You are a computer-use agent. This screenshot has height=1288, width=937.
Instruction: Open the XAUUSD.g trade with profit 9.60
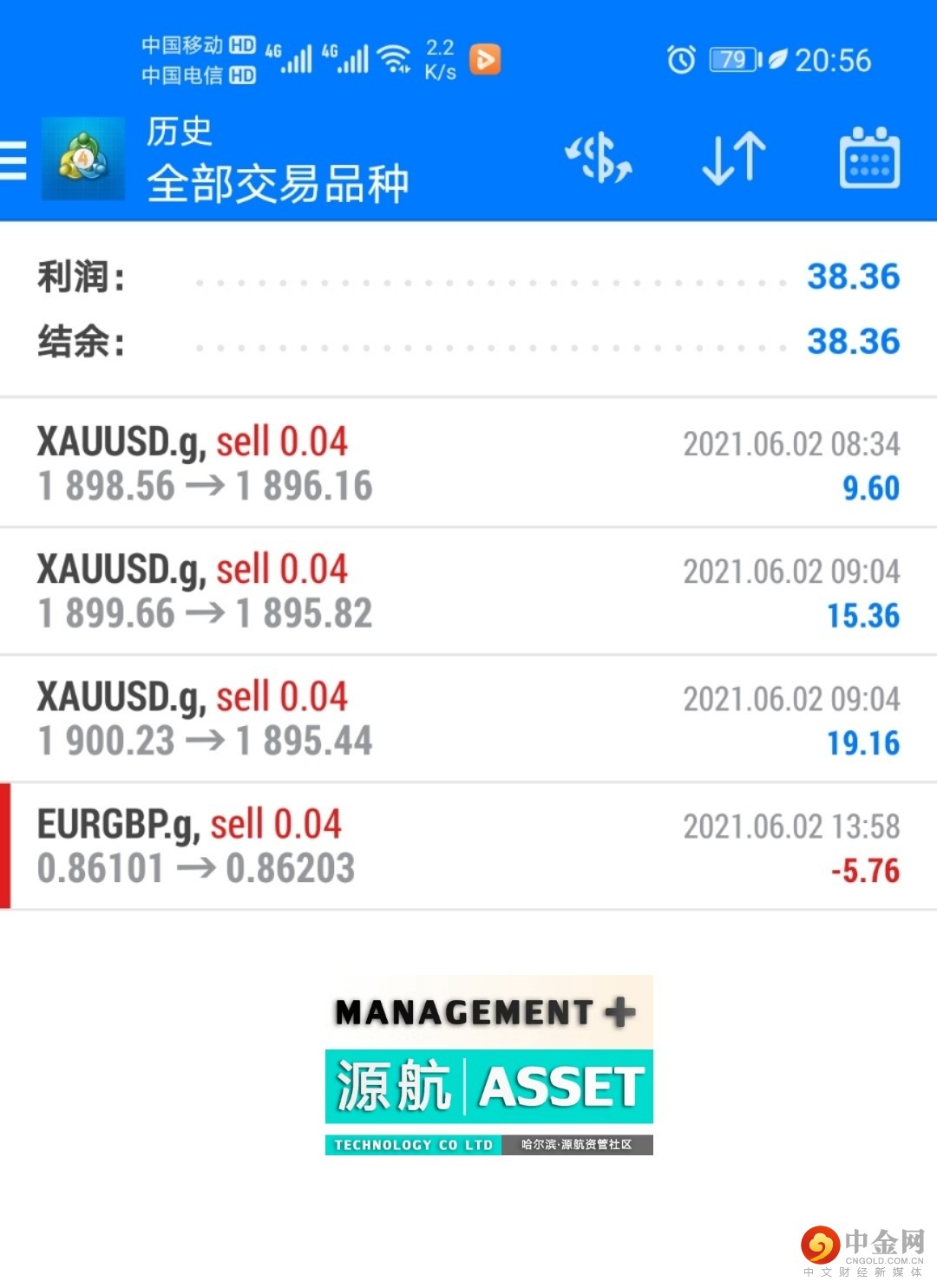pos(468,464)
